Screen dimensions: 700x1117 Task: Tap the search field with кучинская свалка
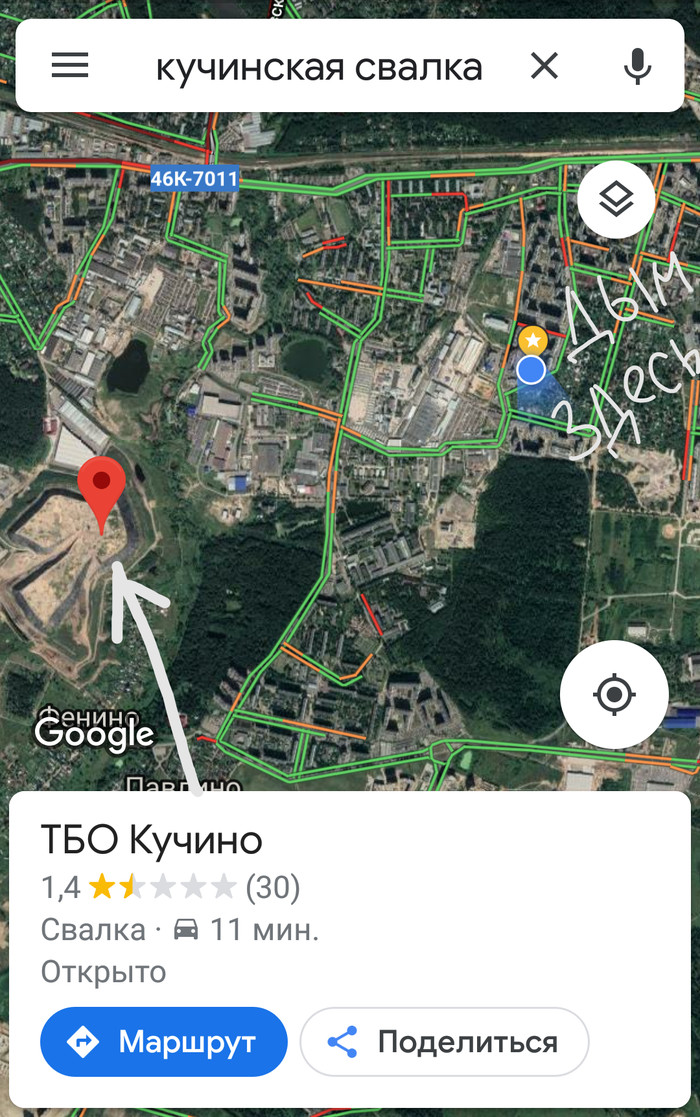click(x=318, y=67)
